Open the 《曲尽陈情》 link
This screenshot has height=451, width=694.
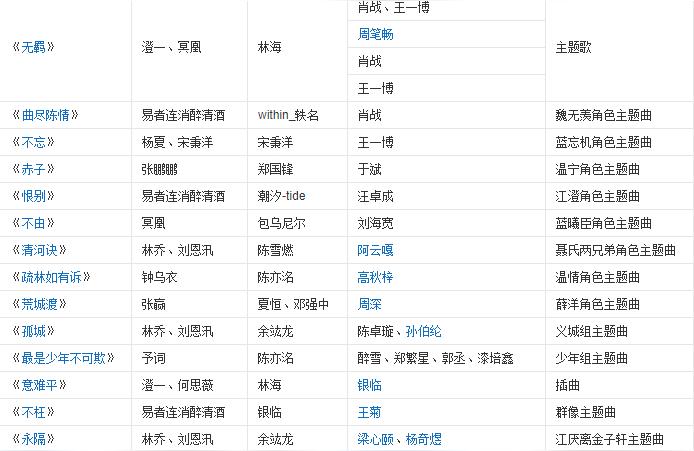click(47, 115)
